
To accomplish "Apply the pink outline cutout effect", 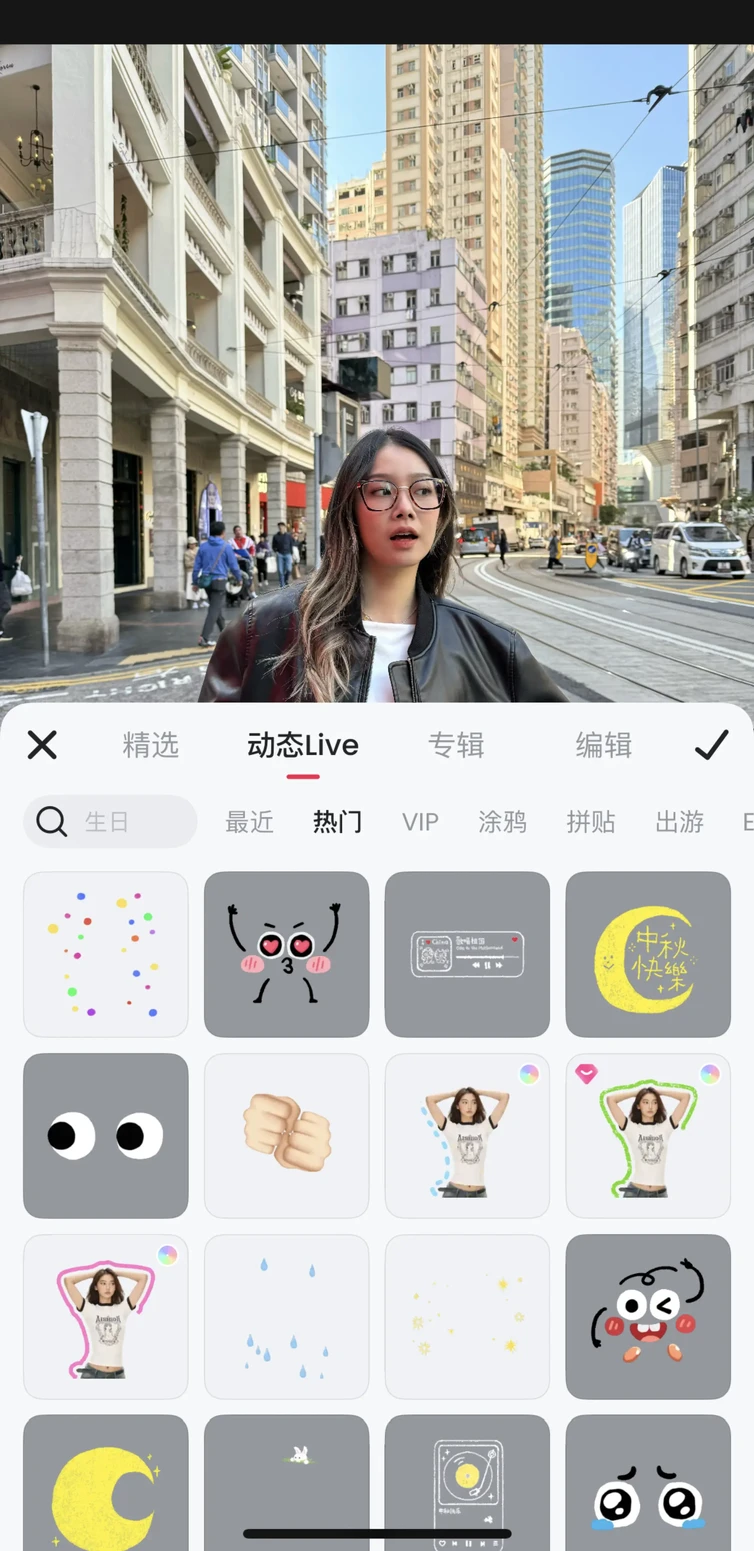I will pos(106,1316).
